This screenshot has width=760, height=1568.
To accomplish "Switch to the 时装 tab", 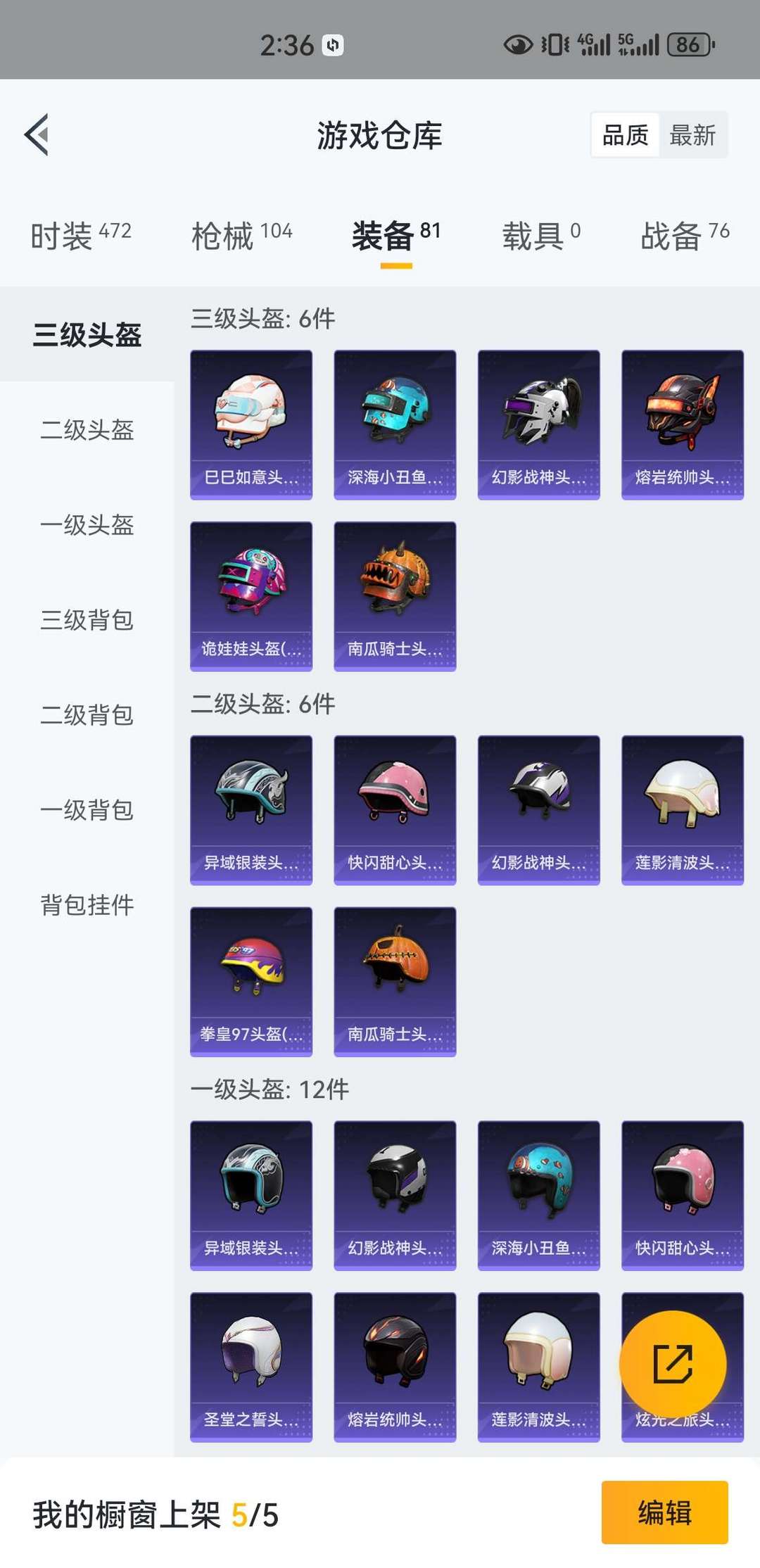I will coord(80,235).
